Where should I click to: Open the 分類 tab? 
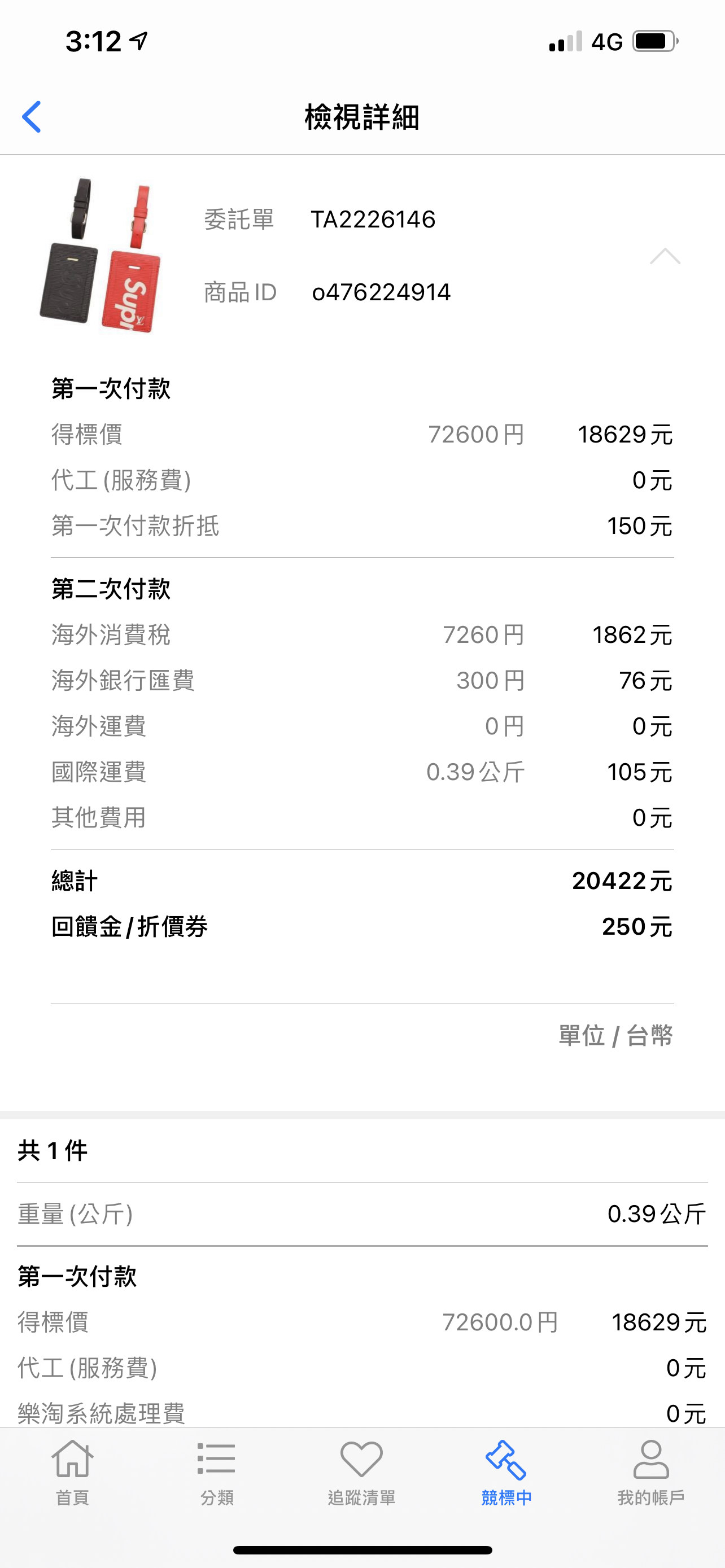click(x=217, y=1472)
